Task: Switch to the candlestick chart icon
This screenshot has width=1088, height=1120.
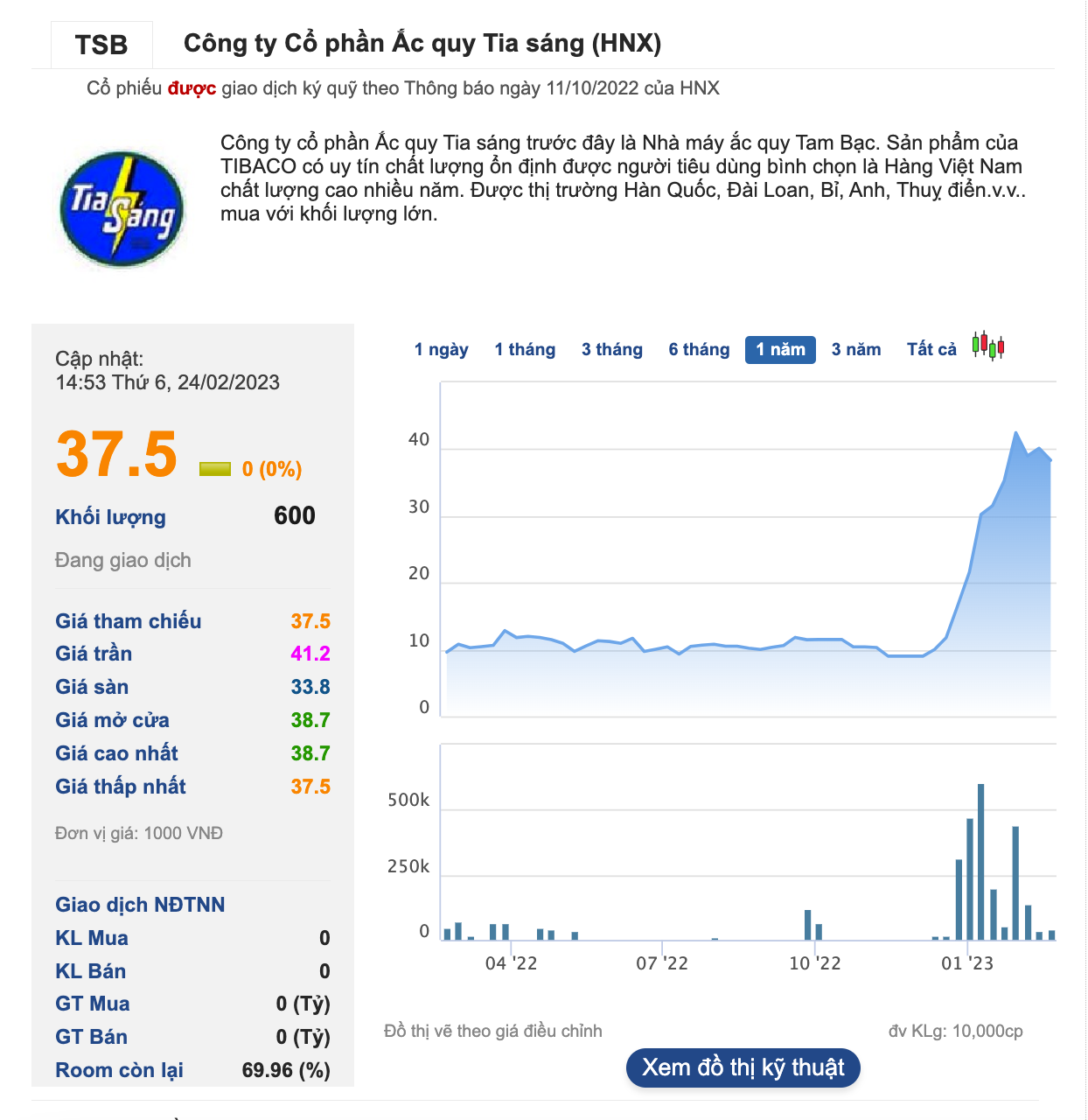Action: pyautogui.click(x=988, y=346)
